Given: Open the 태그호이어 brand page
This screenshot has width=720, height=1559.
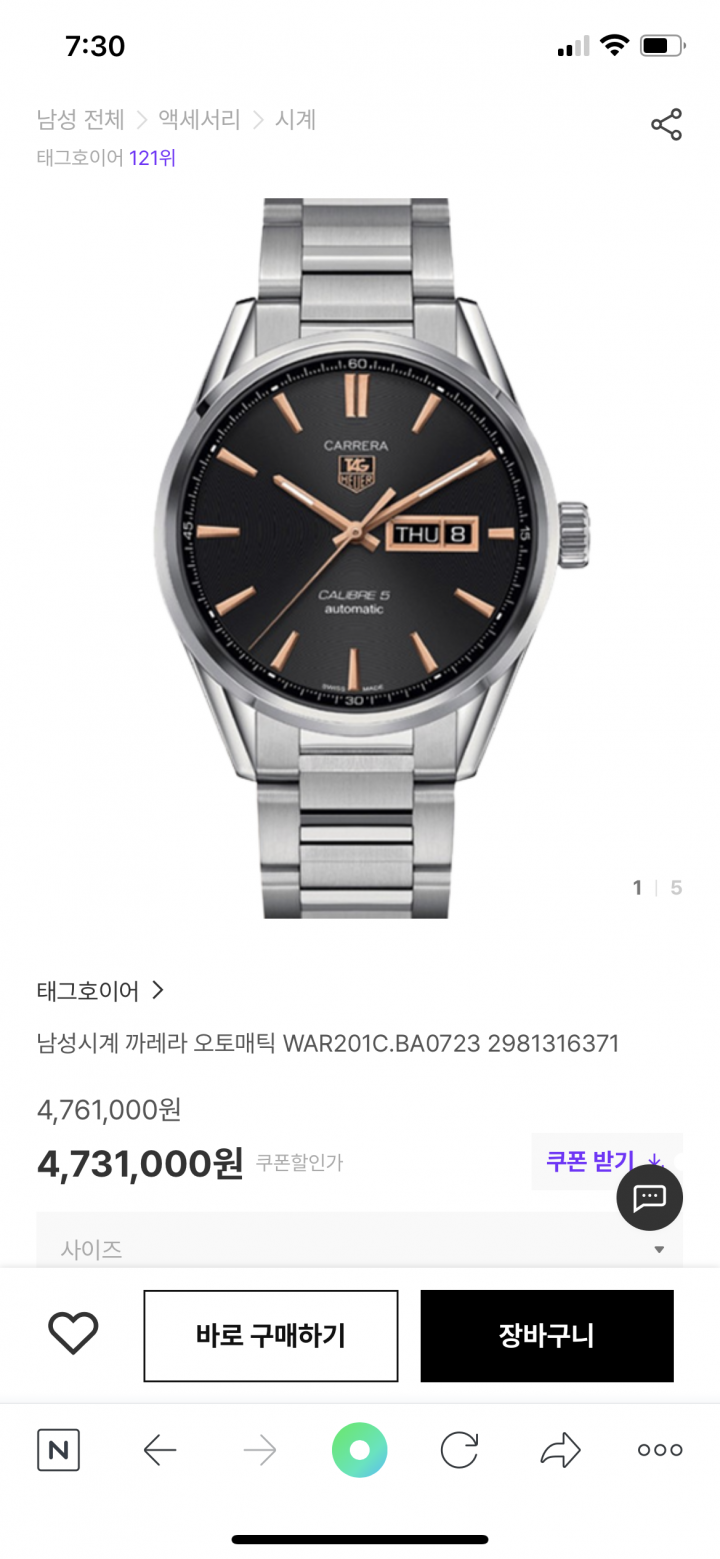Looking at the screenshot, I should pos(100,991).
